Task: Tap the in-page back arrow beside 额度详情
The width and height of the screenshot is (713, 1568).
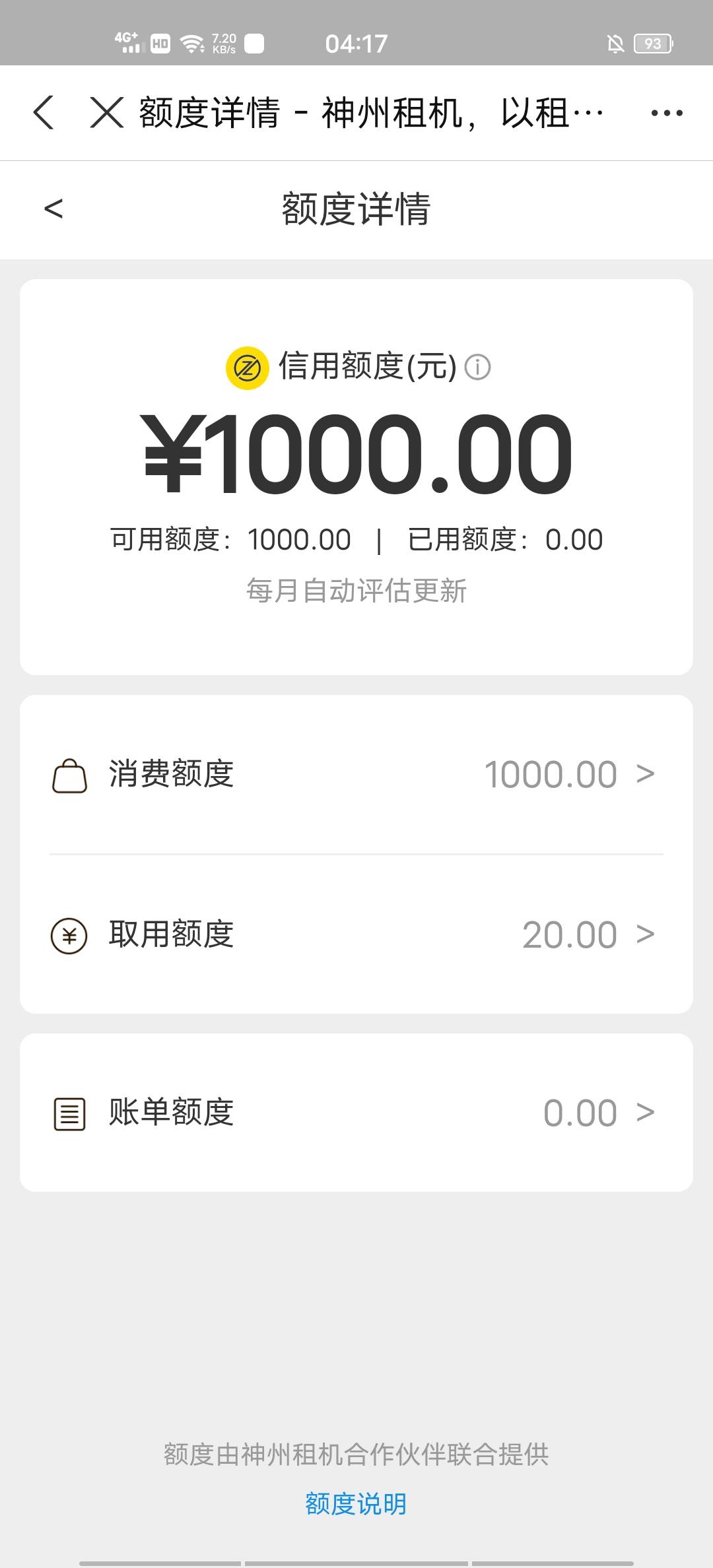Action: [x=53, y=209]
